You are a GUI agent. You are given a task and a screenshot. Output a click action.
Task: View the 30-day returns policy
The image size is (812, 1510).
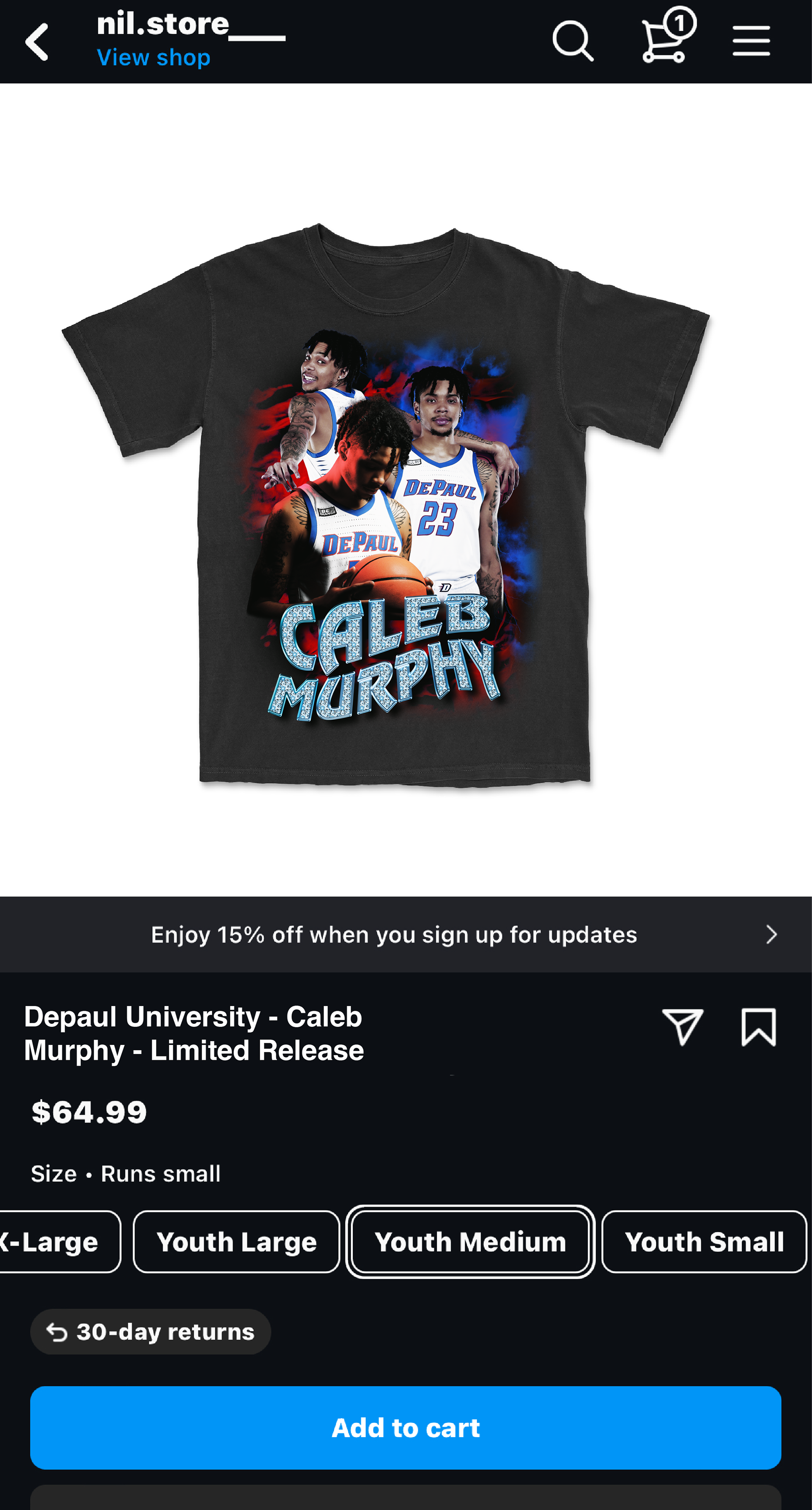click(151, 1331)
